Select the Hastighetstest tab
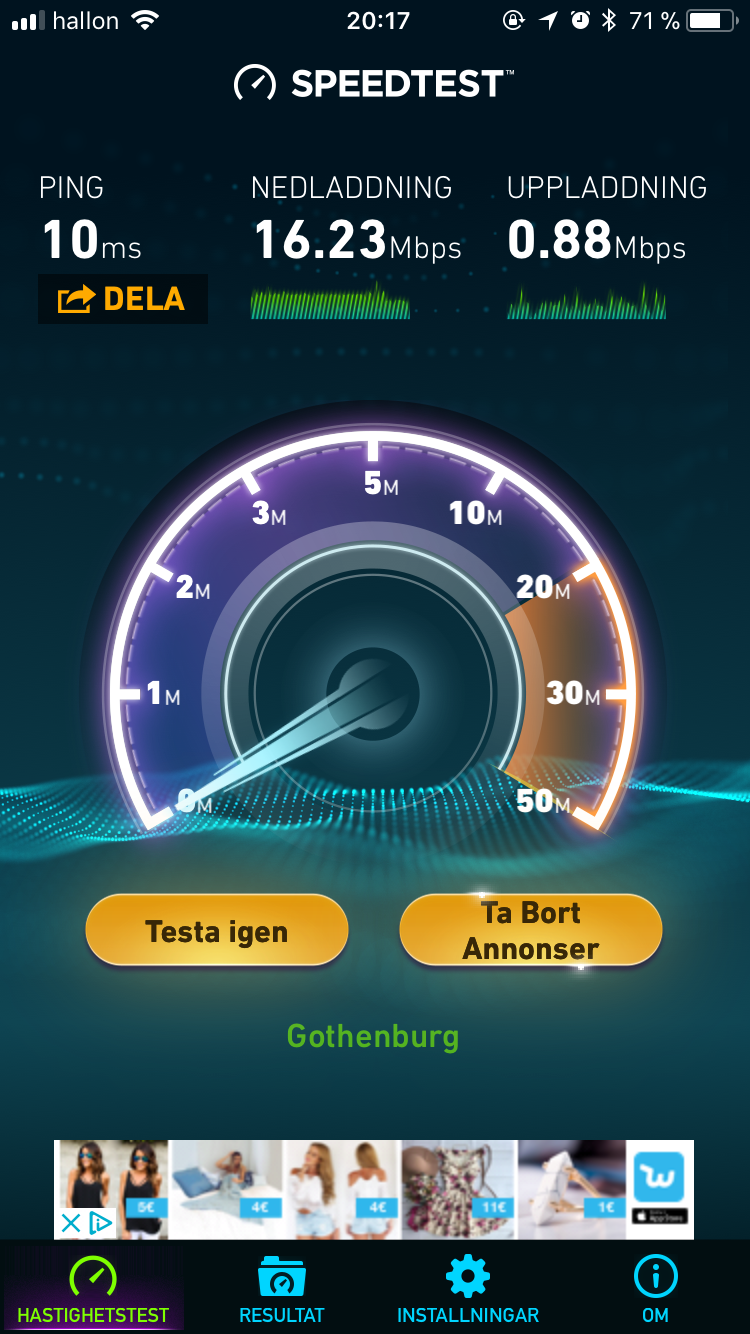Image resolution: width=750 pixels, height=1334 pixels. pos(93,1289)
